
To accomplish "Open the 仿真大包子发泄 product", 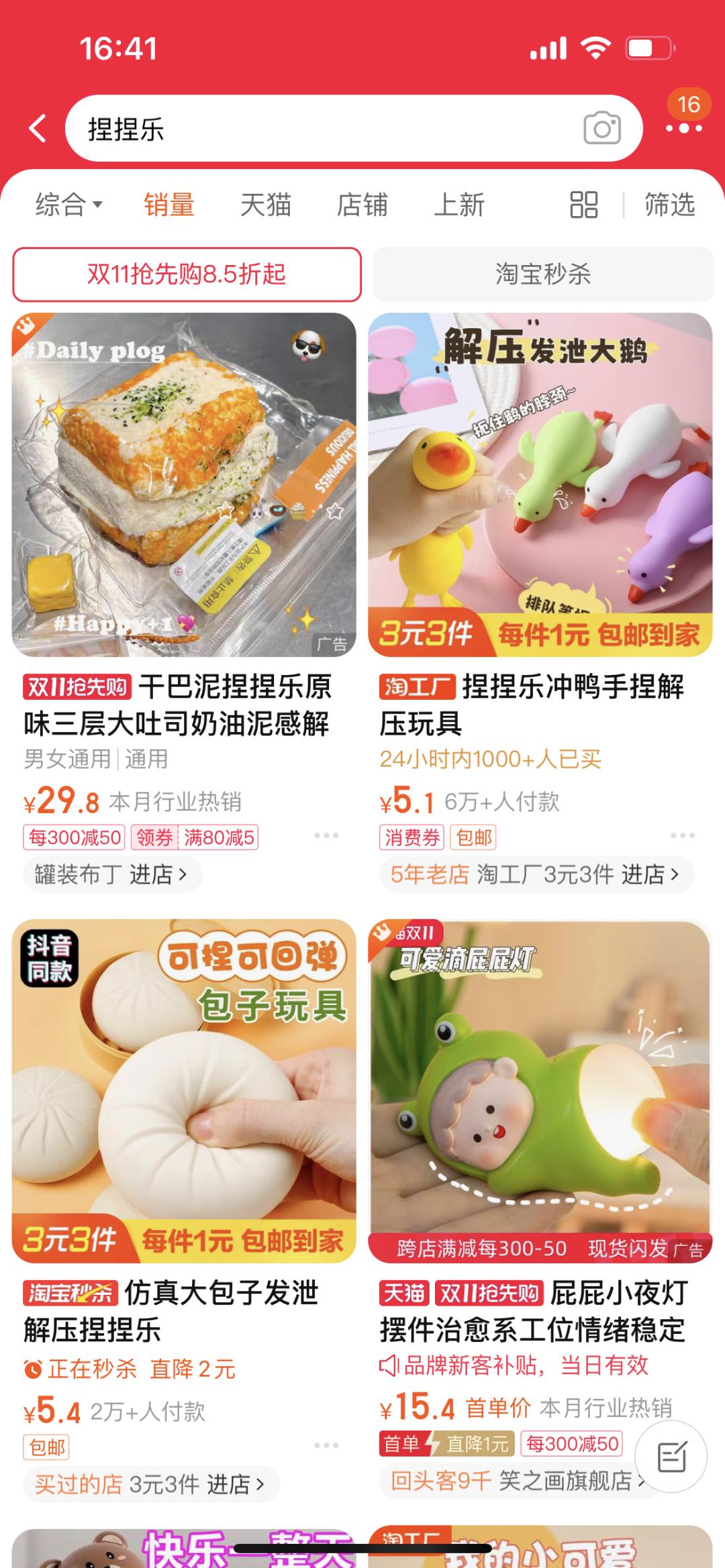I will click(x=184, y=1091).
